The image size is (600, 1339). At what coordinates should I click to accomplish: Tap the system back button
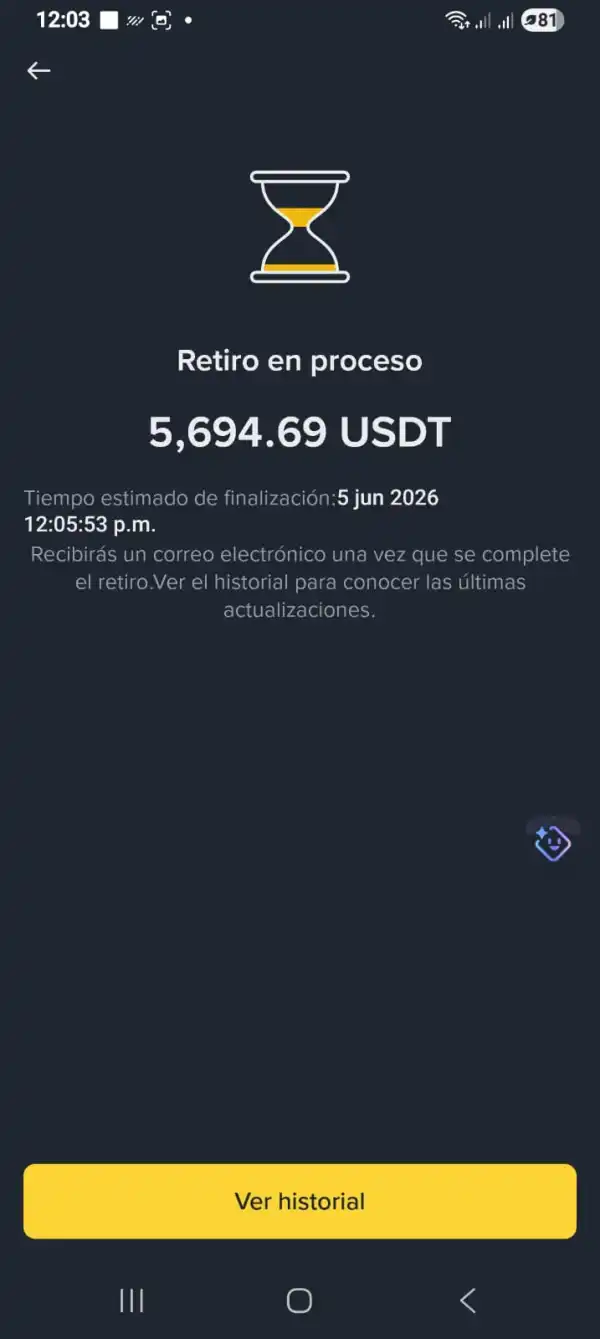467,1300
